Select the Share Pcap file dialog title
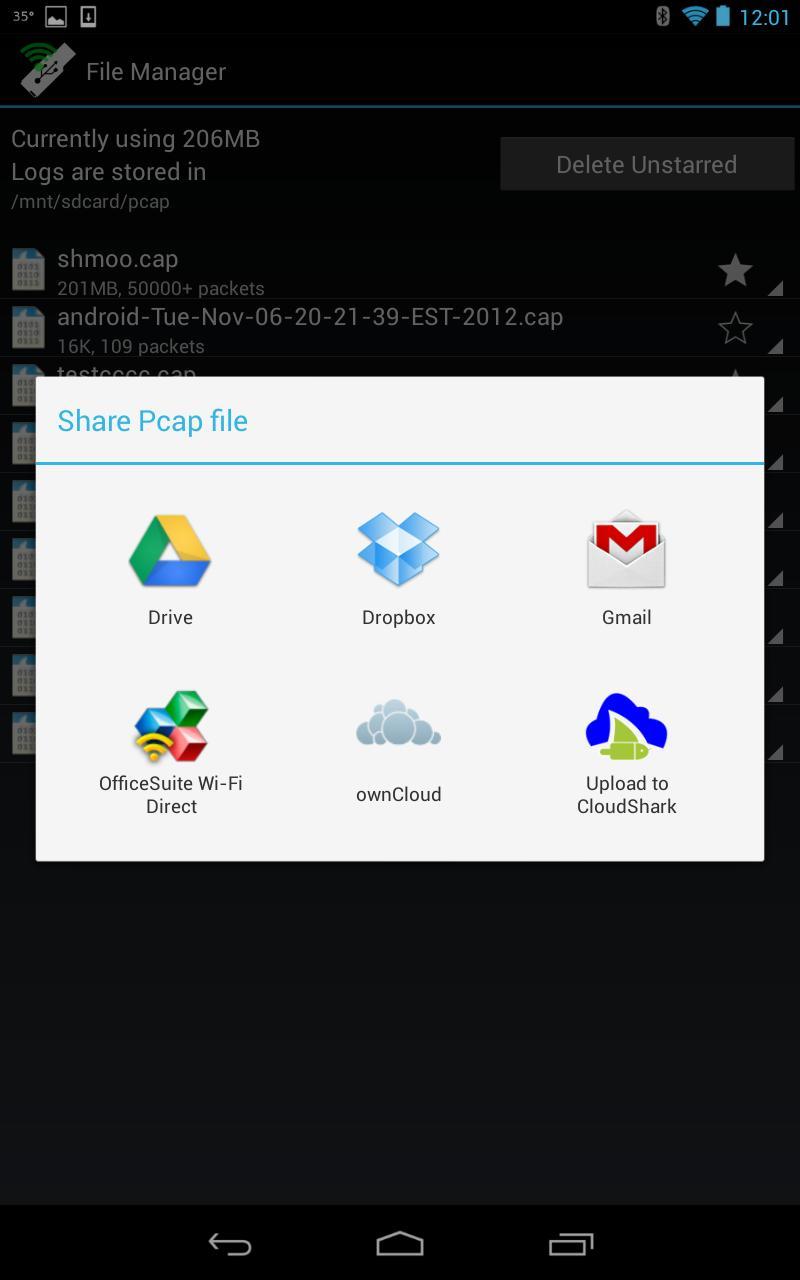800x1280 pixels. coord(152,421)
